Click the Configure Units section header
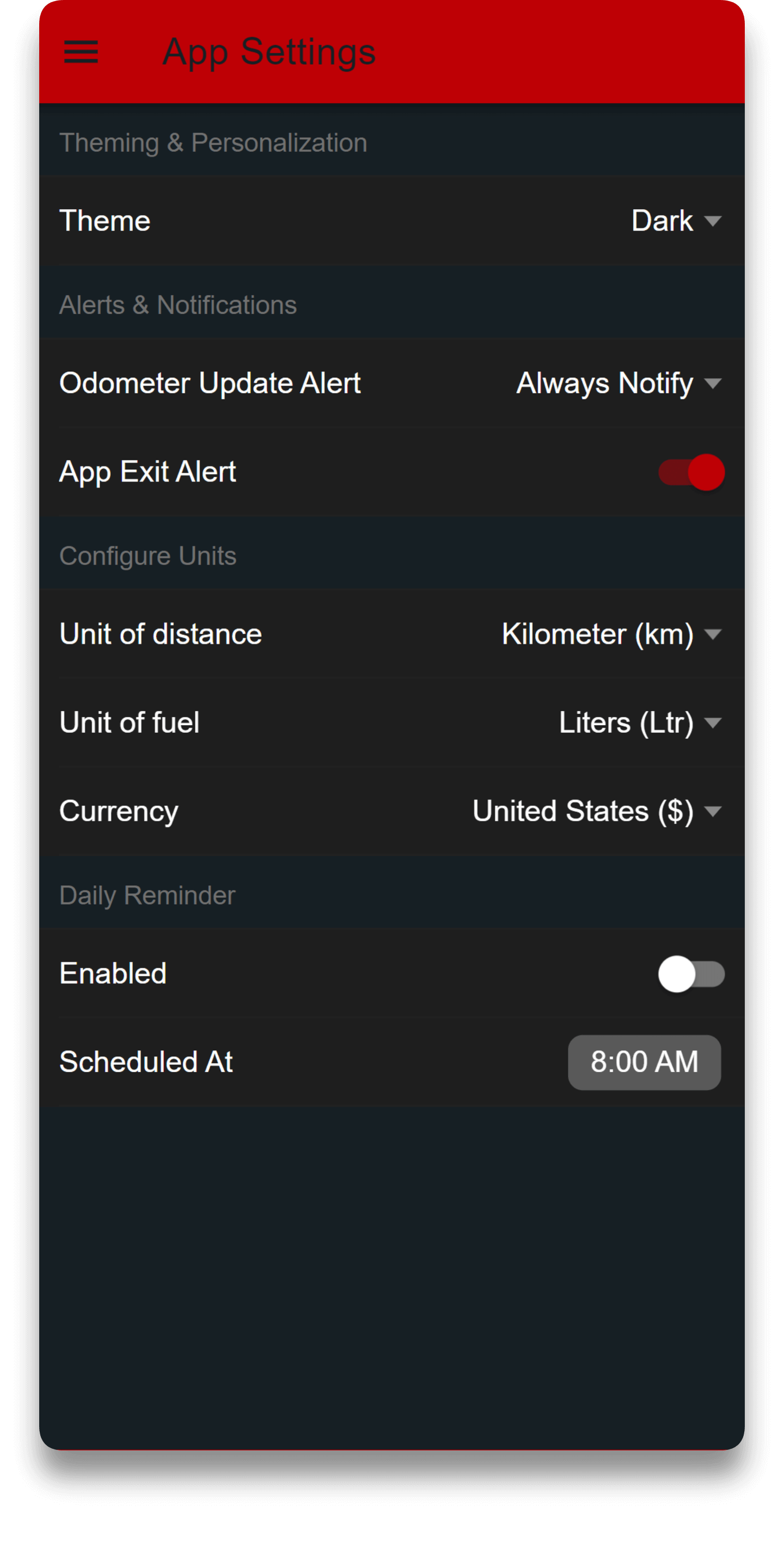This screenshot has height=1568, width=784. [x=148, y=555]
